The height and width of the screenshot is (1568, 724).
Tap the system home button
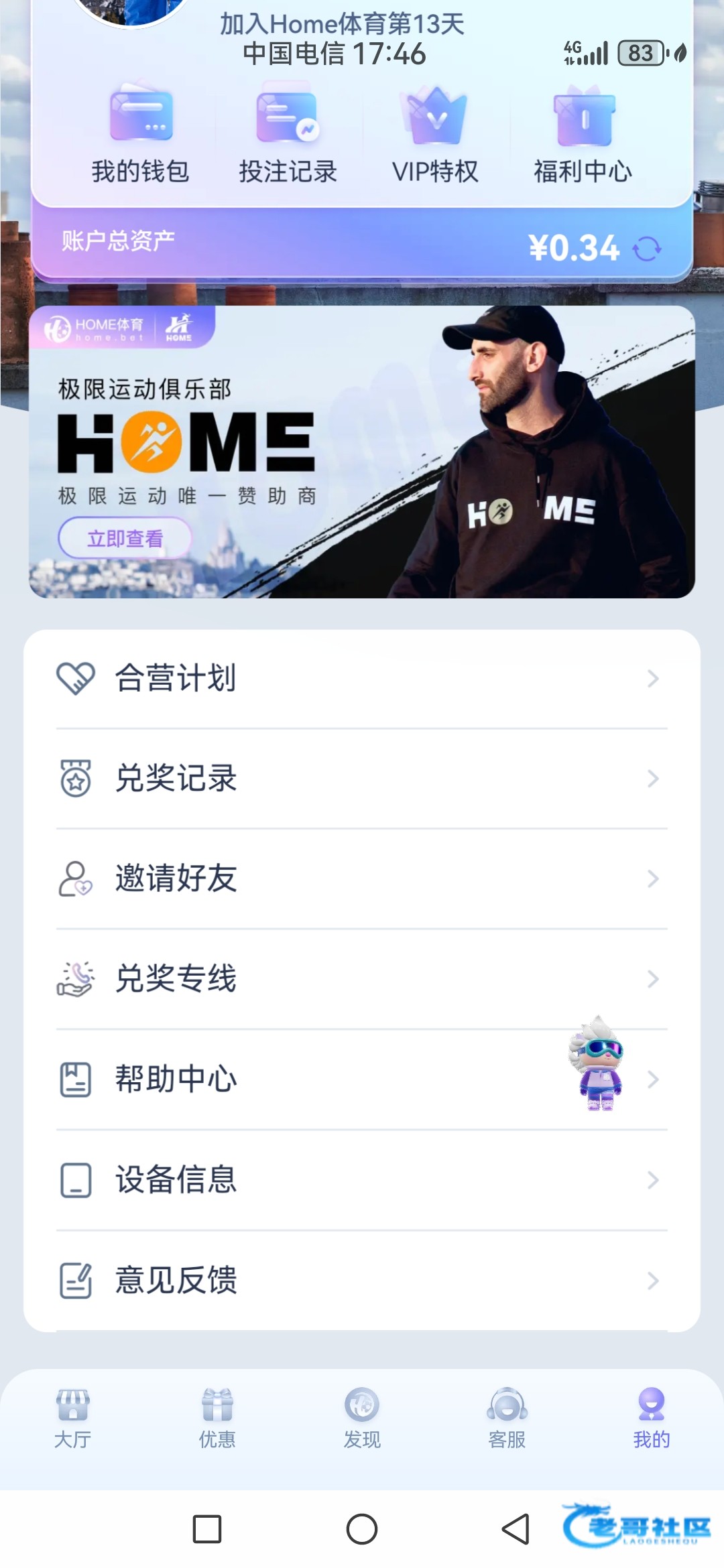362,1529
